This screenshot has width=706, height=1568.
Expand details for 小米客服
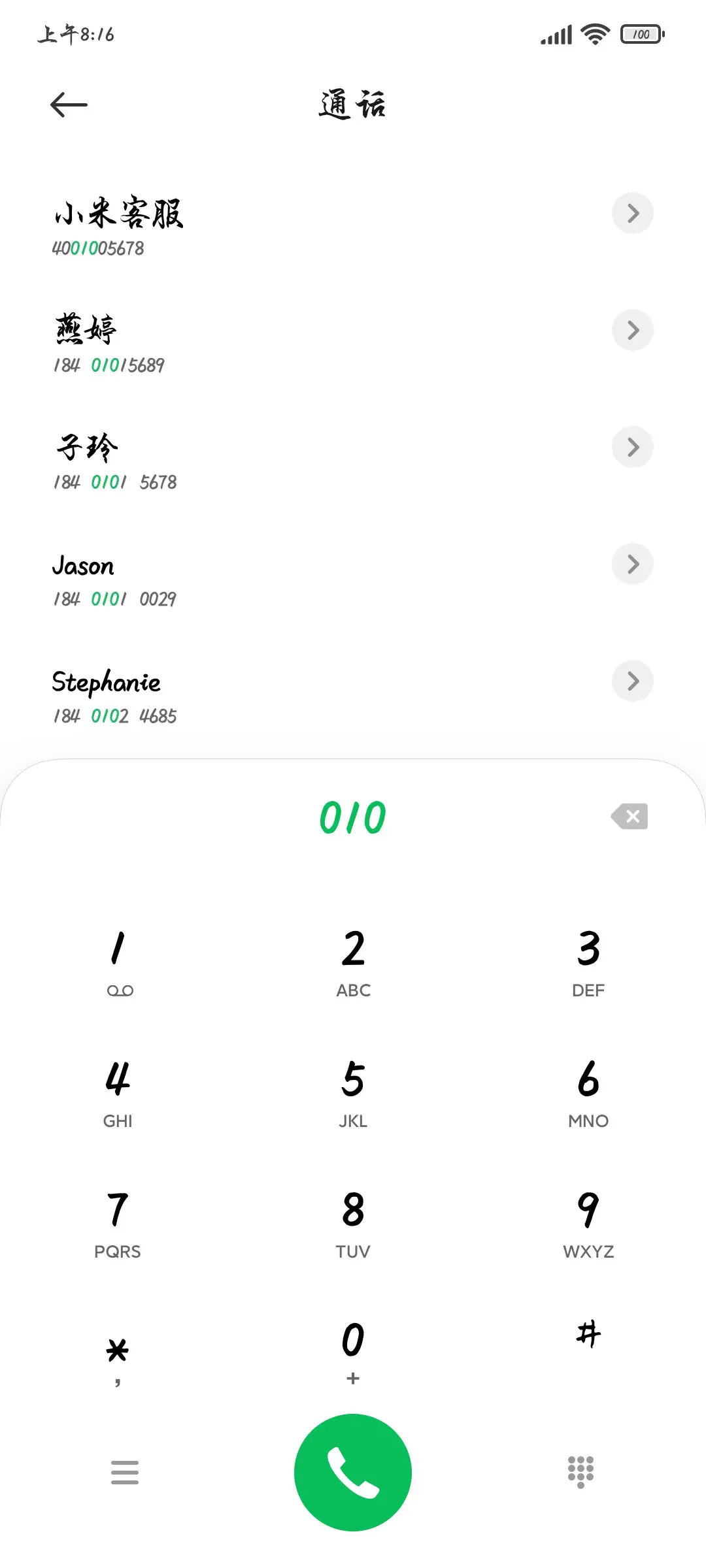coord(631,213)
